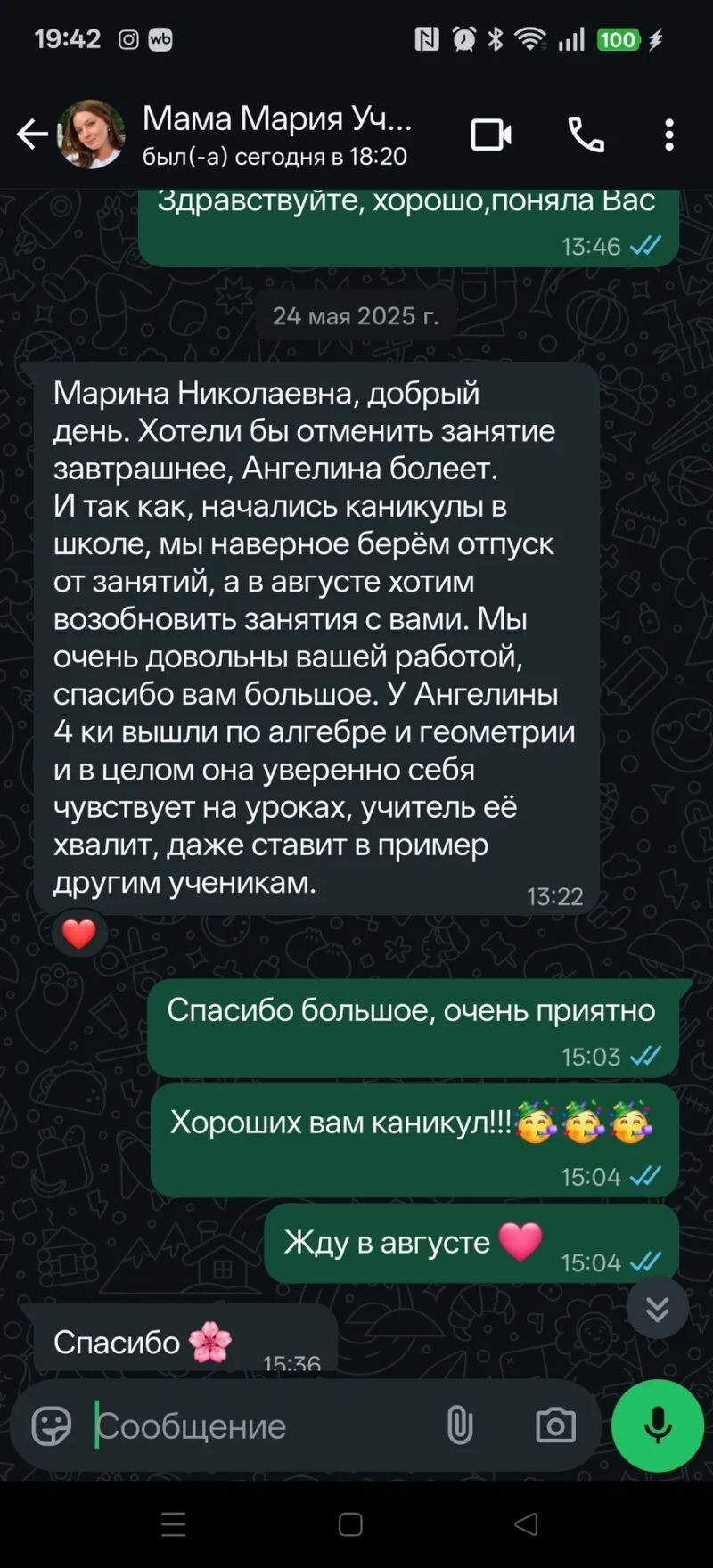Go to the home screen
713x1568 pixels.
pyautogui.click(x=350, y=1524)
